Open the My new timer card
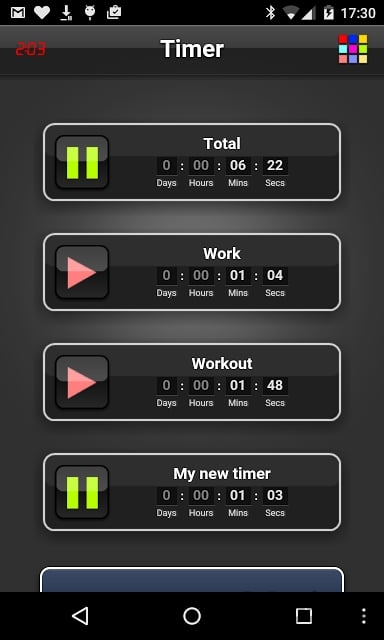The image size is (384, 640). coord(192,492)
